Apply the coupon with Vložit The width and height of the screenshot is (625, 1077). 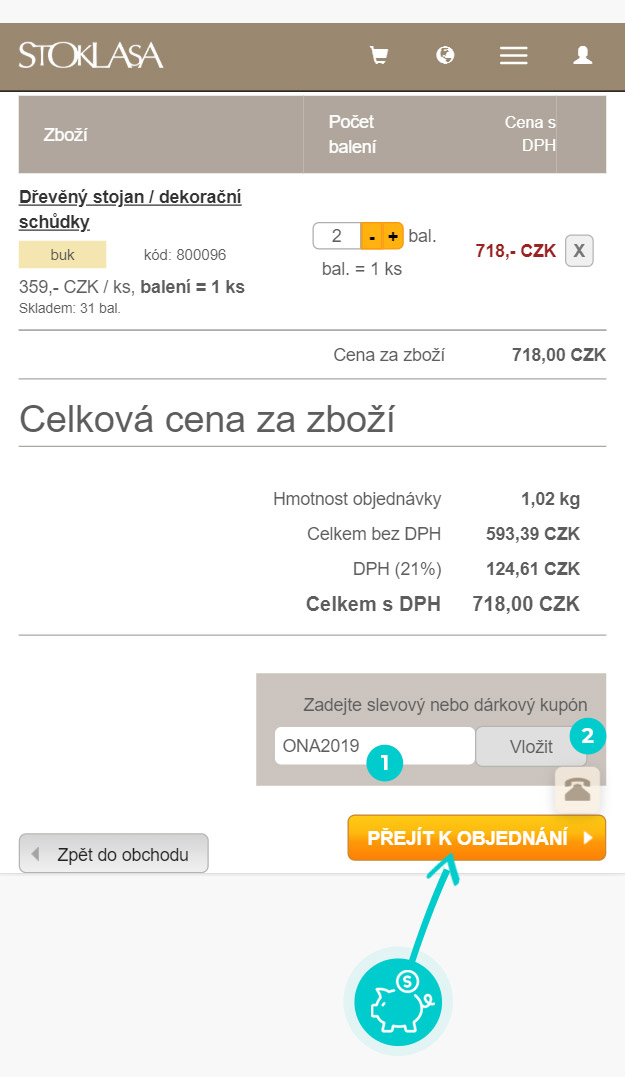click(x=531, y=747)
